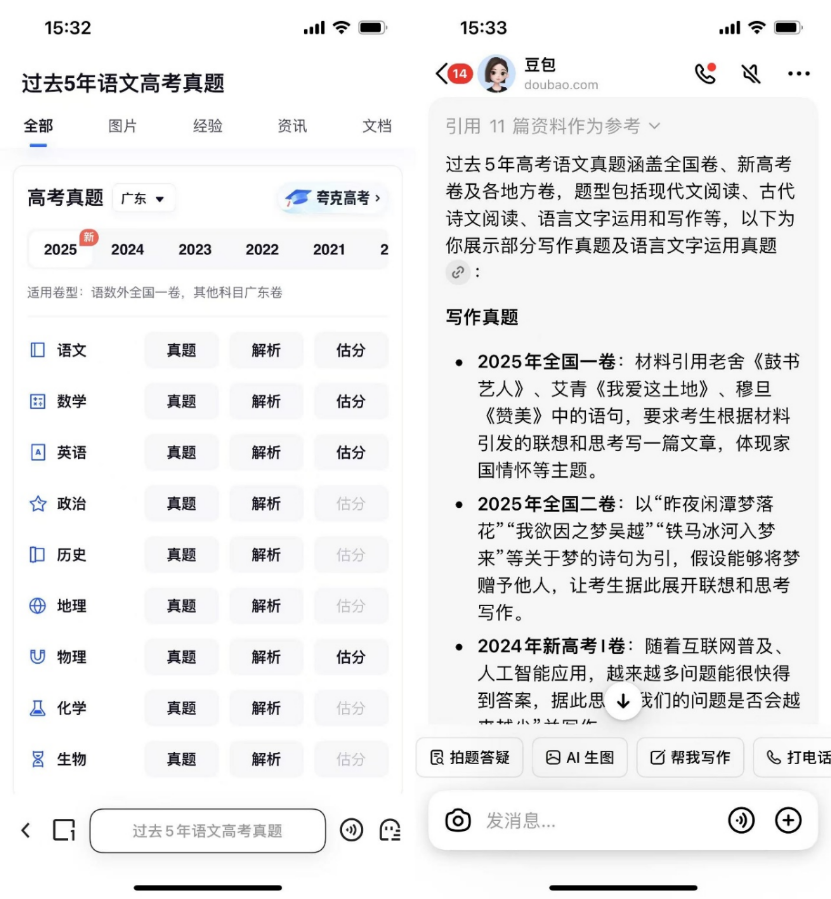This screenshot has height=899, width=831.
Task: Expand 引用 11 篇资料作为参考
Action: pyautogui.click(x=553, y=126)
